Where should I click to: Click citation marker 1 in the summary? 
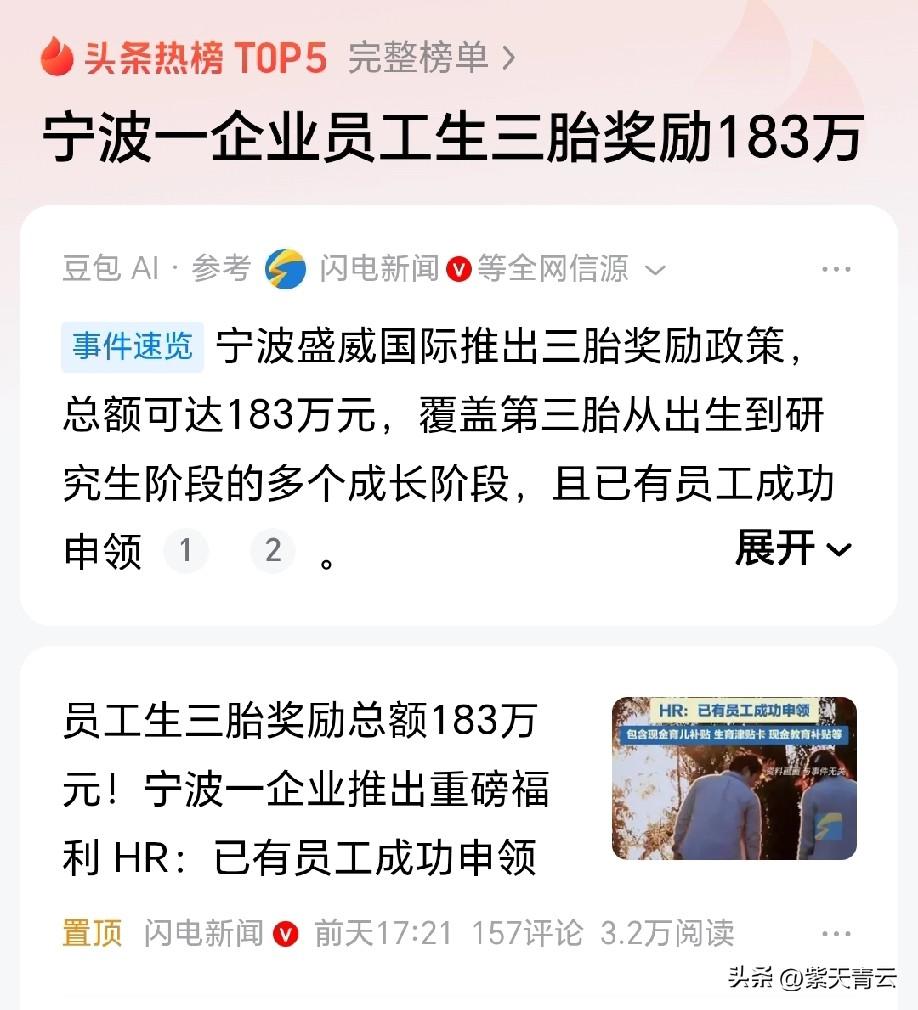click(185, 551)
